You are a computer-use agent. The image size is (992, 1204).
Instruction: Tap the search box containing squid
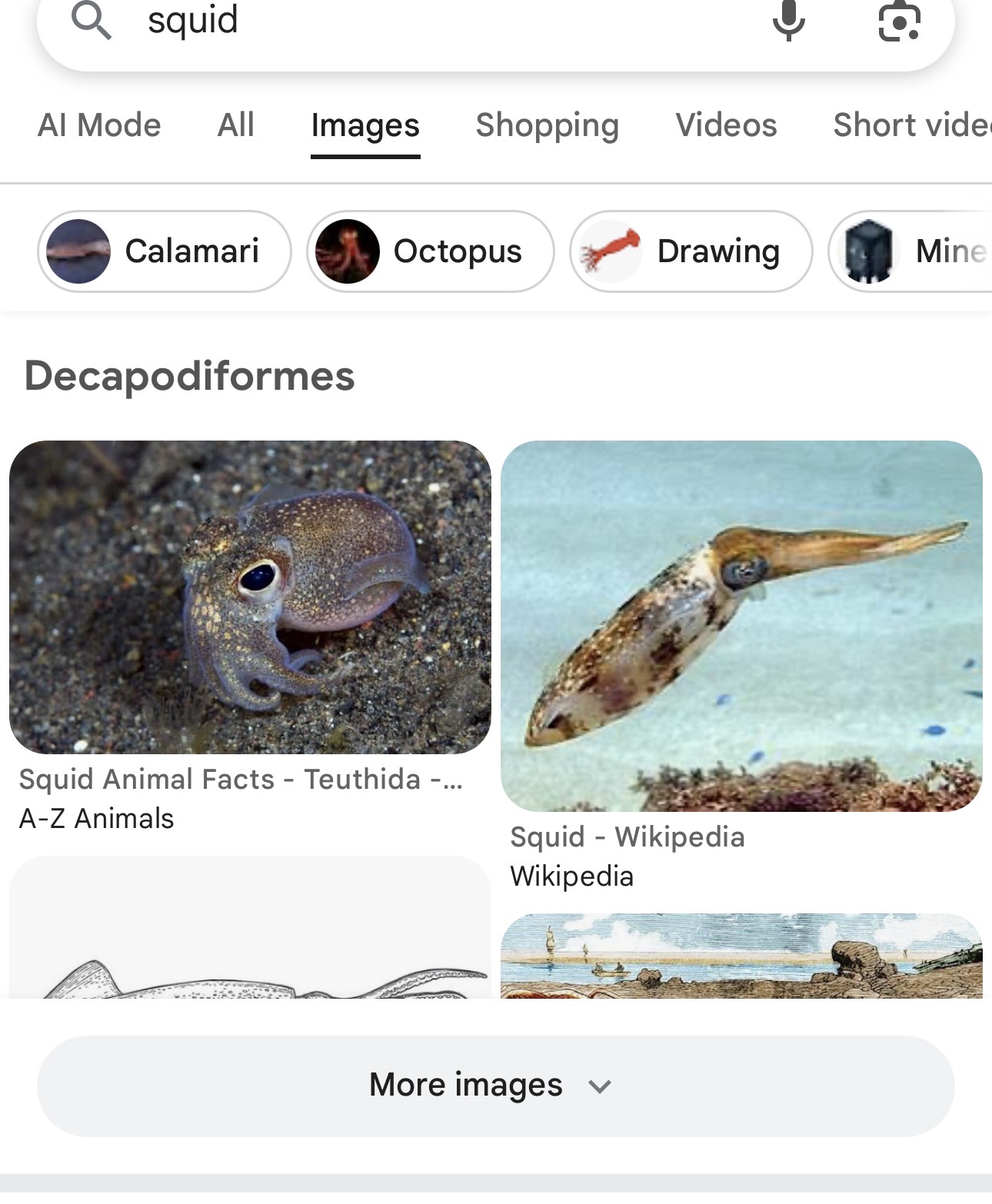point(431,22)
